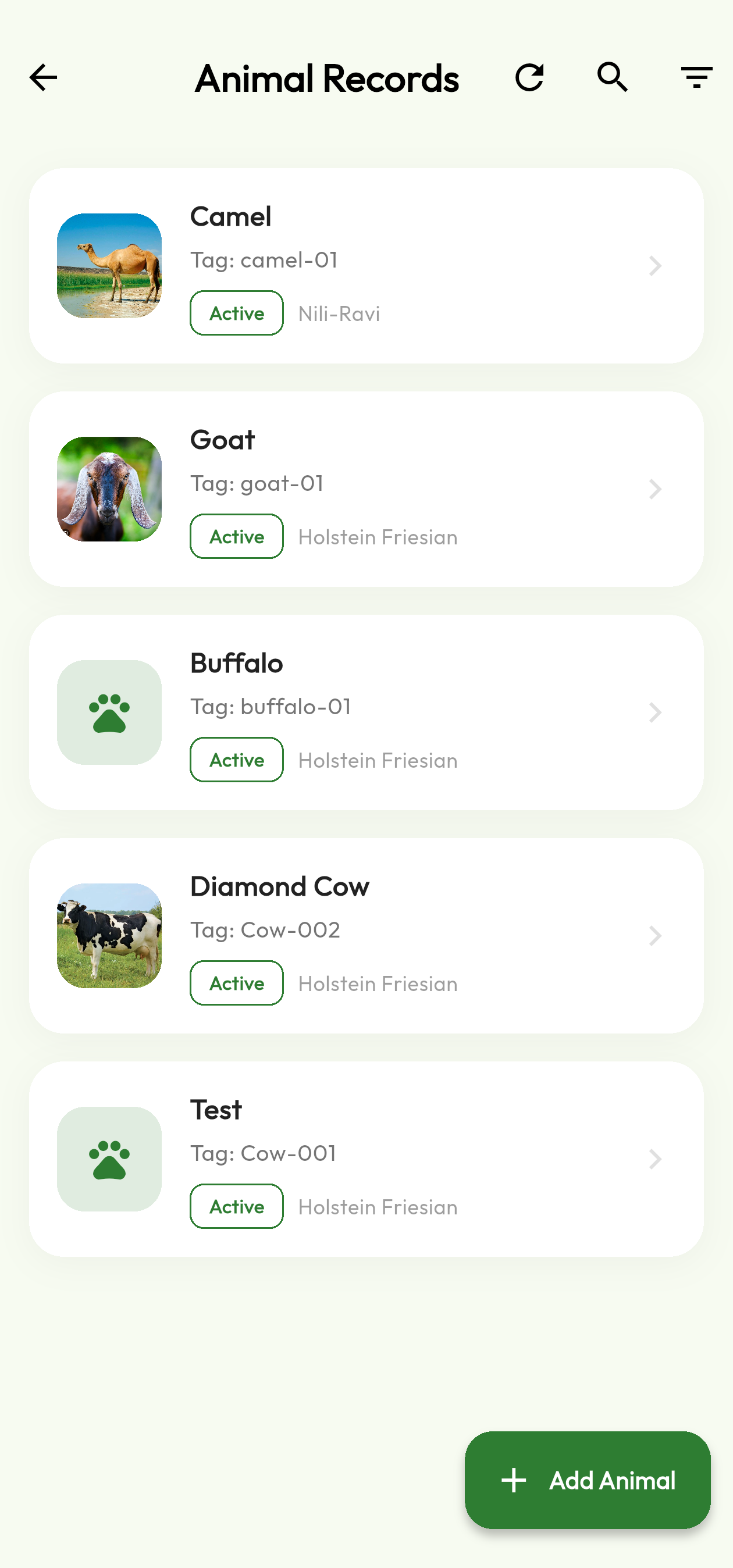The width and height of the screenshot is (733, 1568).
Task: Open the search icon
Action: [612, 77]
